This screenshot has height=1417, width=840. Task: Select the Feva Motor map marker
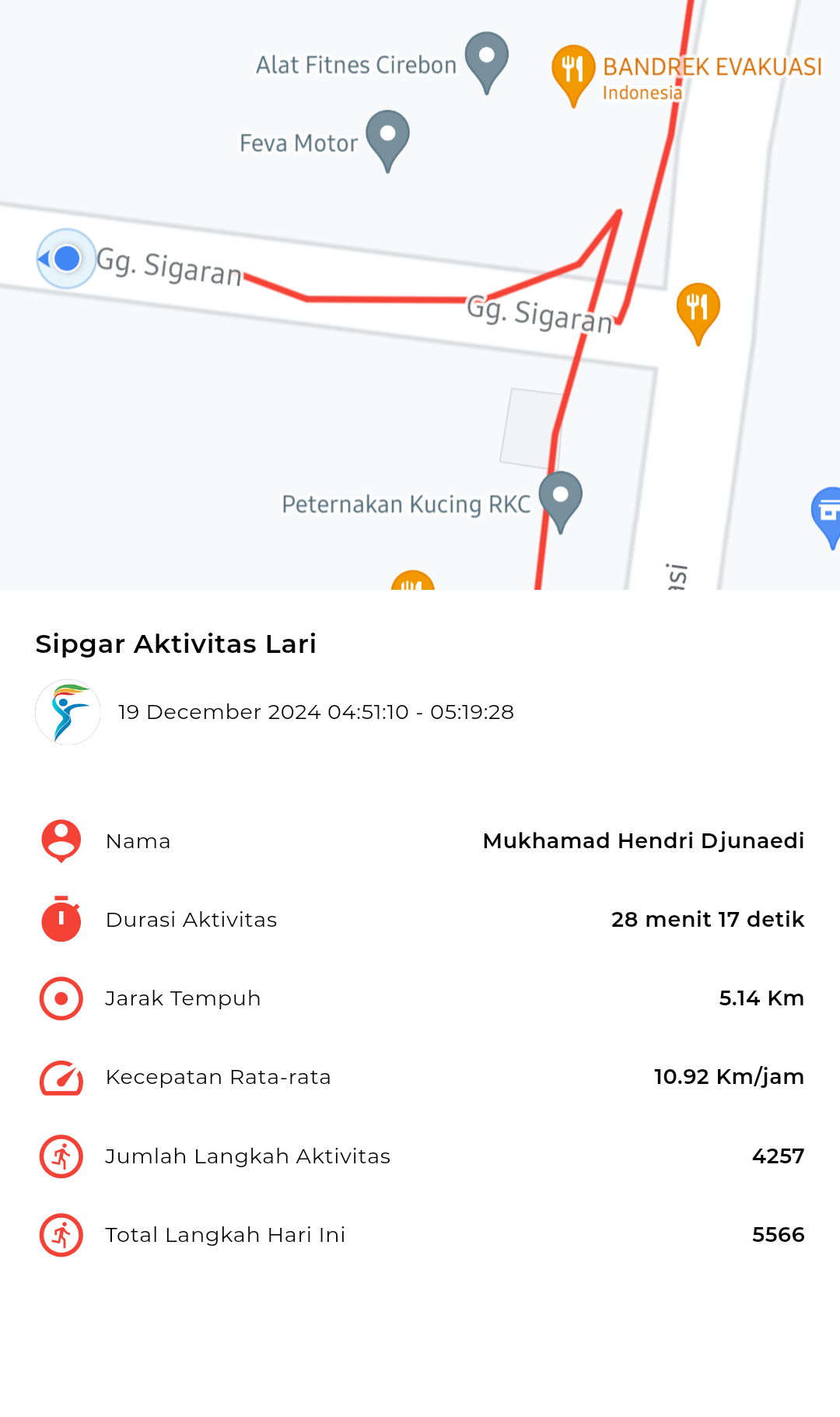click(388, 141)
